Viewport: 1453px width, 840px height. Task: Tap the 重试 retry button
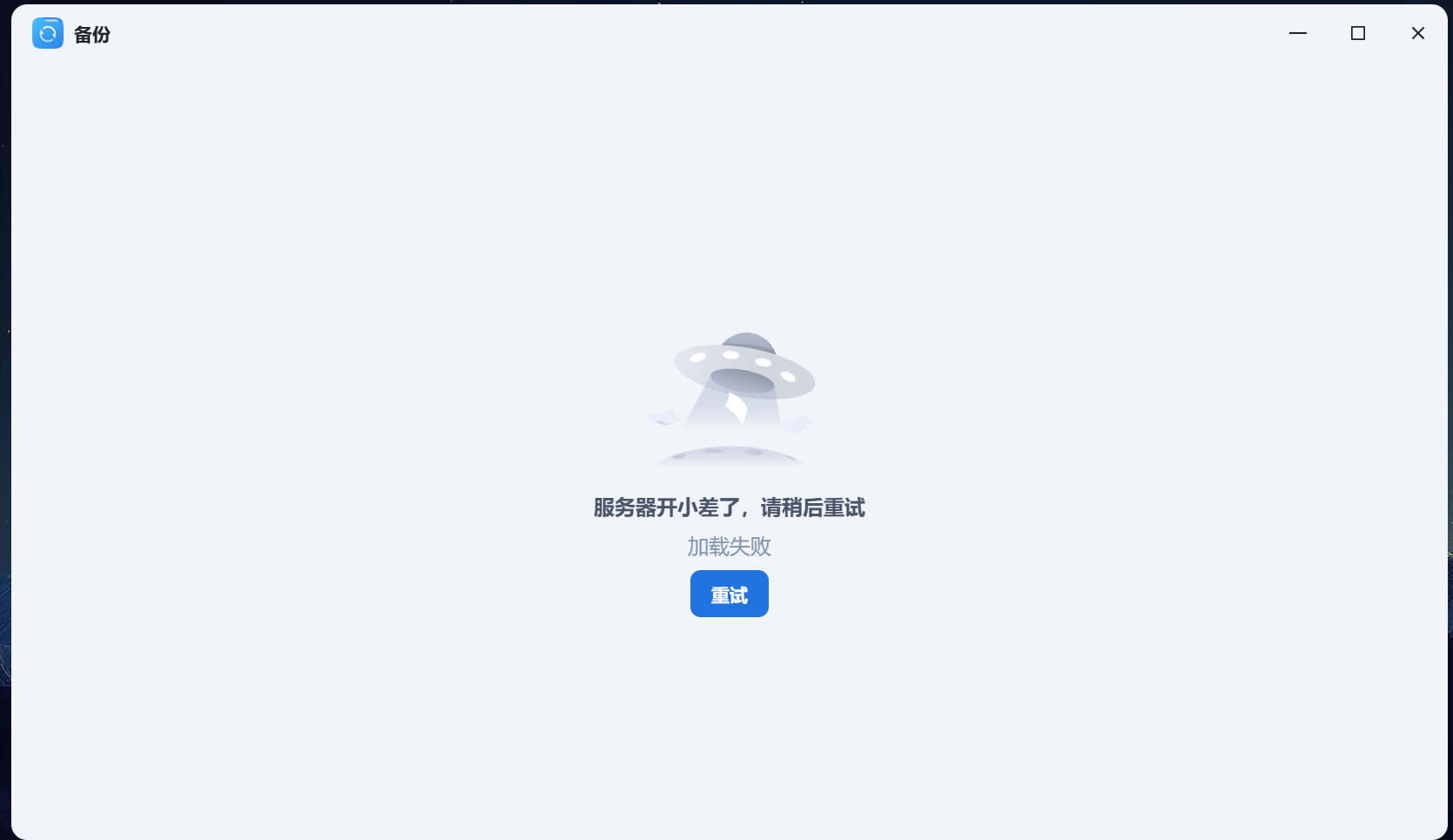(729, 594)
